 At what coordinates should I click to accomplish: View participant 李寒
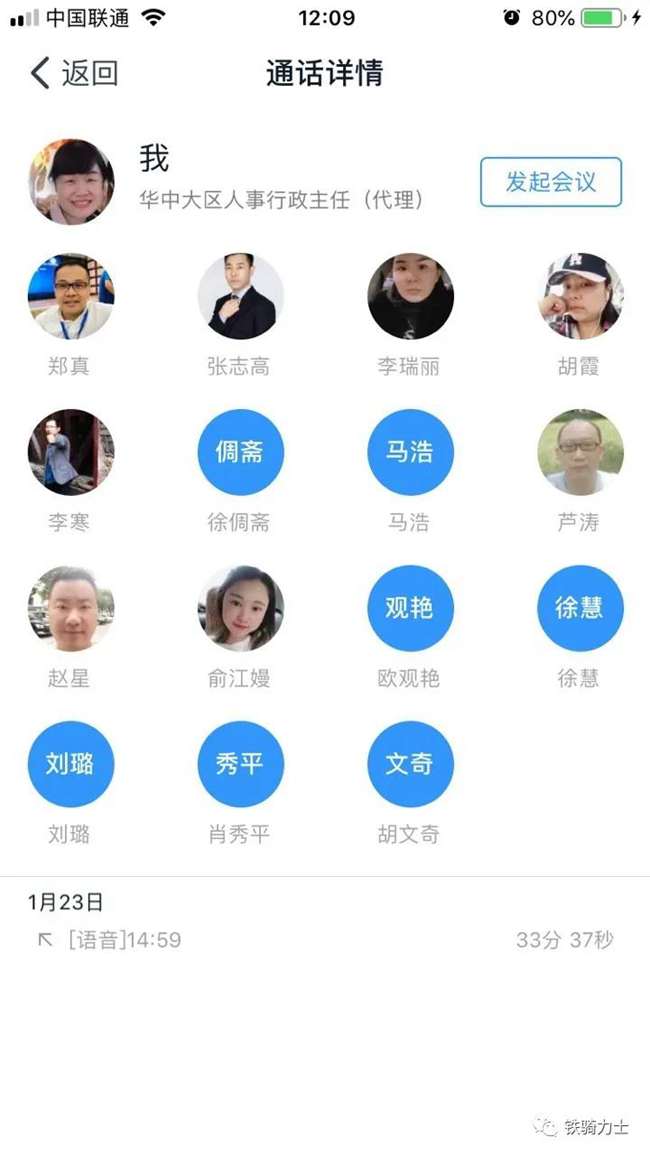70,452
